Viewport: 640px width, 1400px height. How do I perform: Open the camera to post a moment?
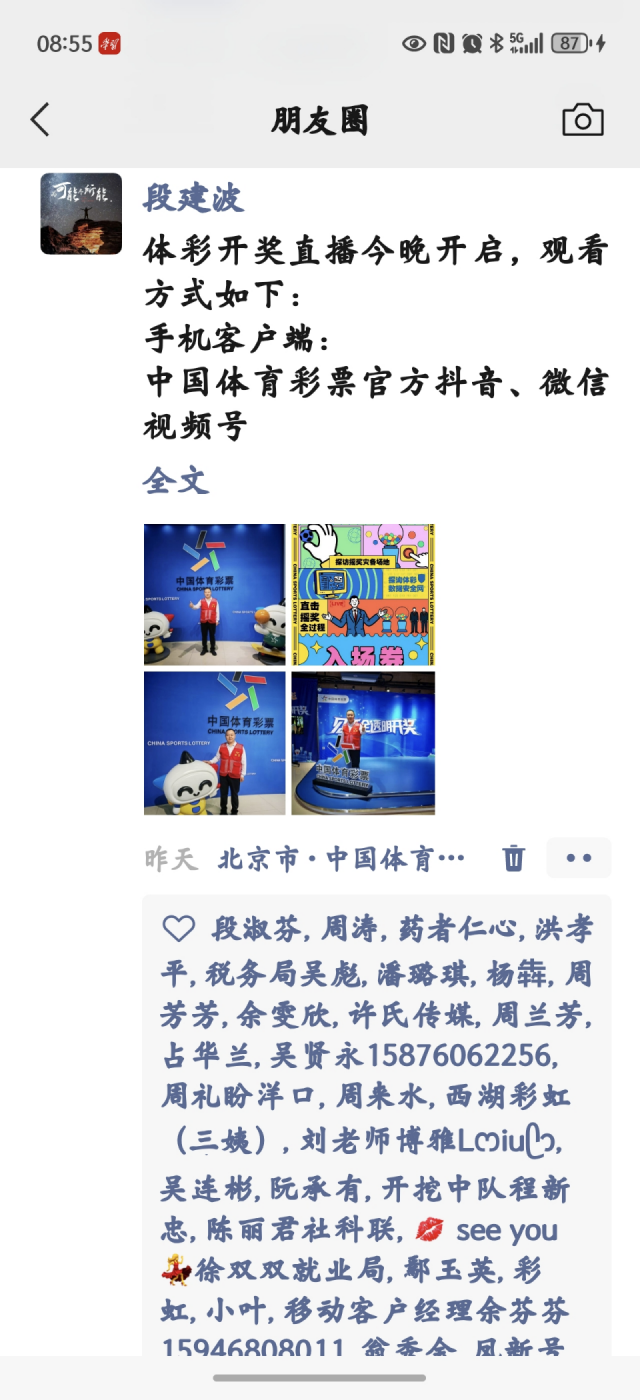582,120
